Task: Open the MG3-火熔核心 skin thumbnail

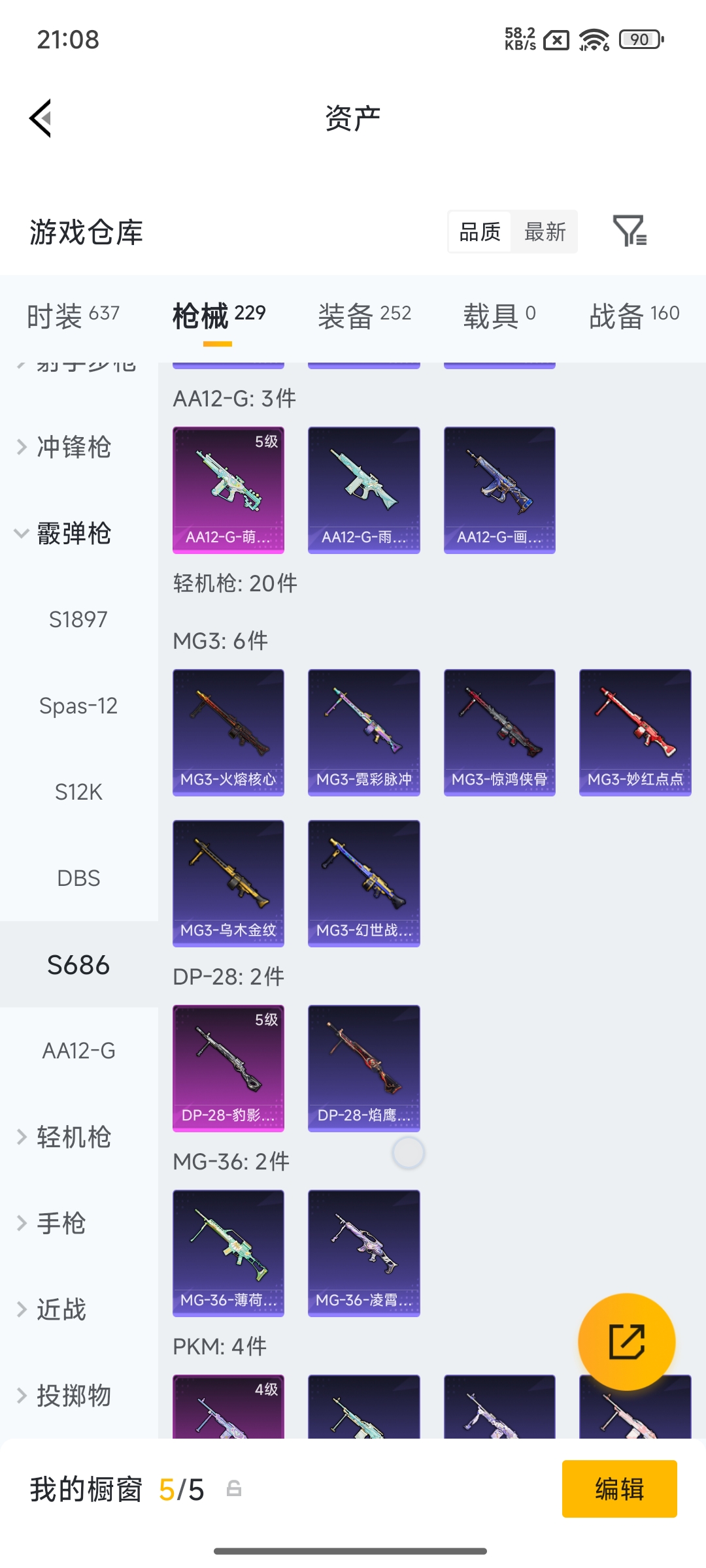Action: click(227, 732)
